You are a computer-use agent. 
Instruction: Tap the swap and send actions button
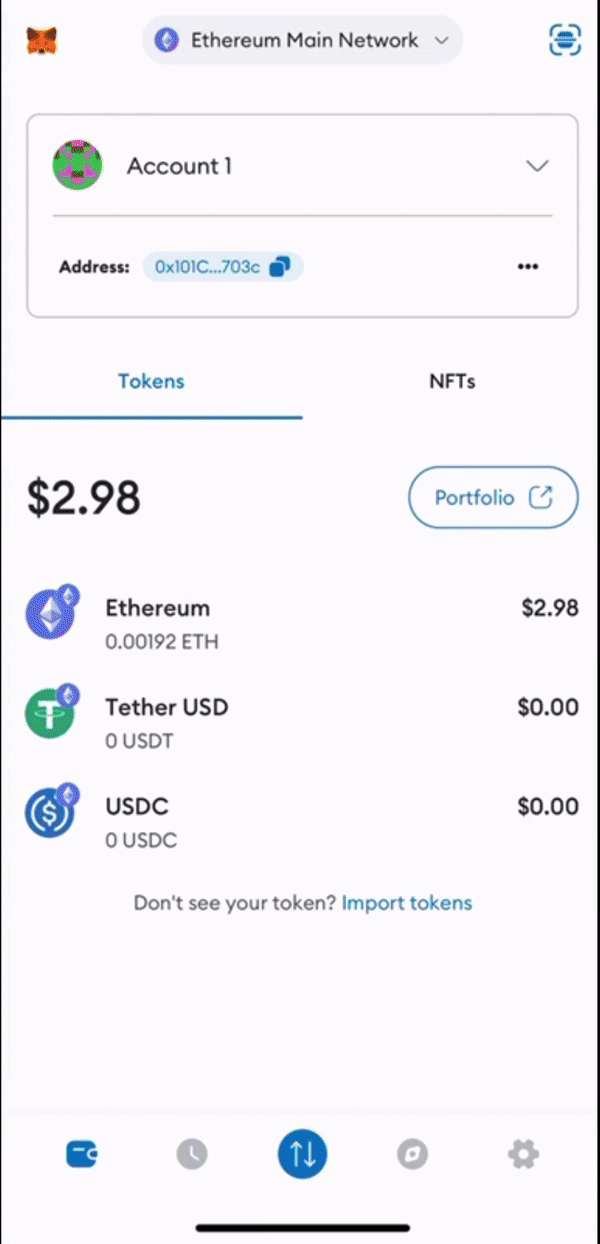(x=302, y=1155)
